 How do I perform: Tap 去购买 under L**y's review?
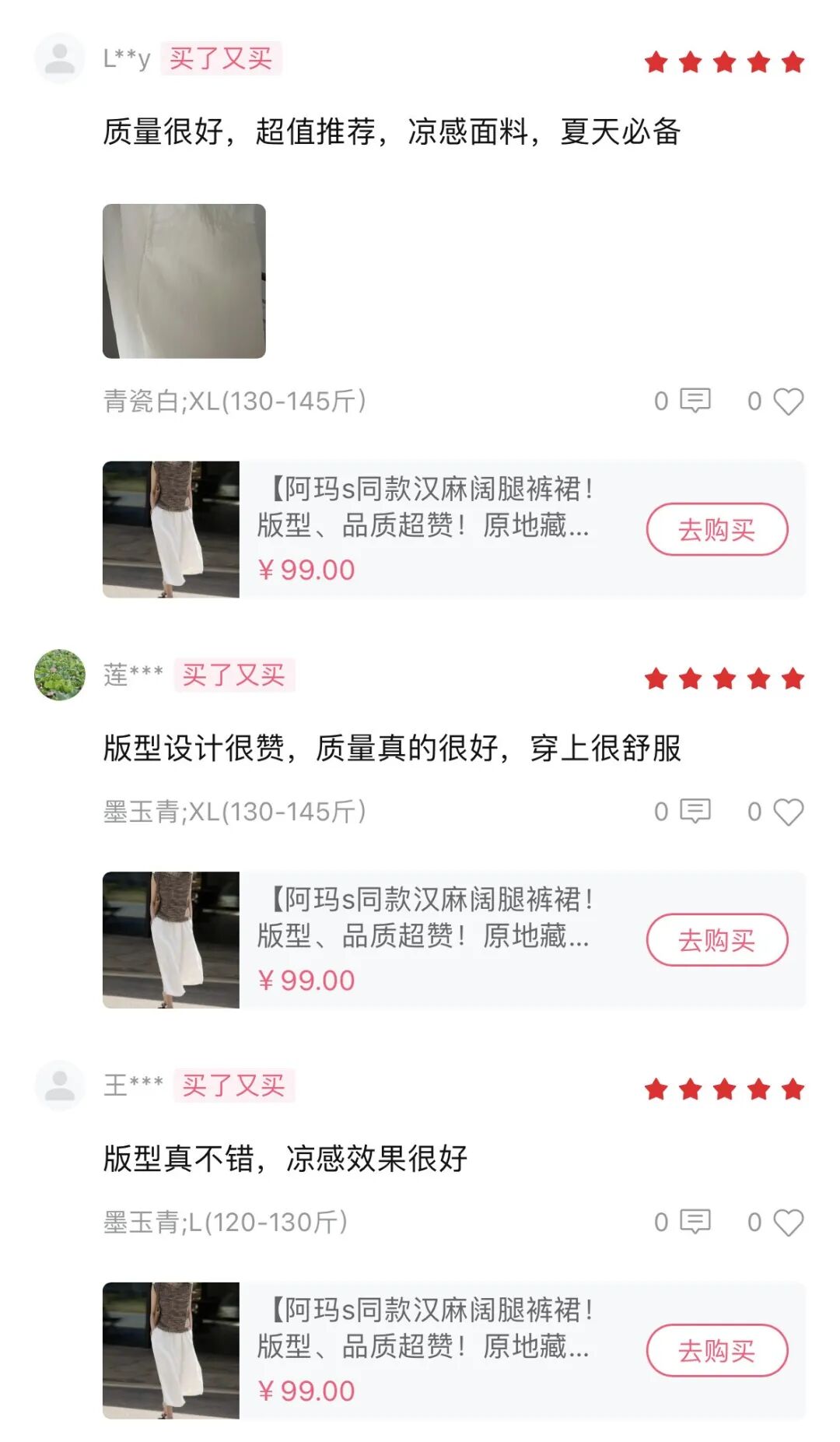coord(717,530)
